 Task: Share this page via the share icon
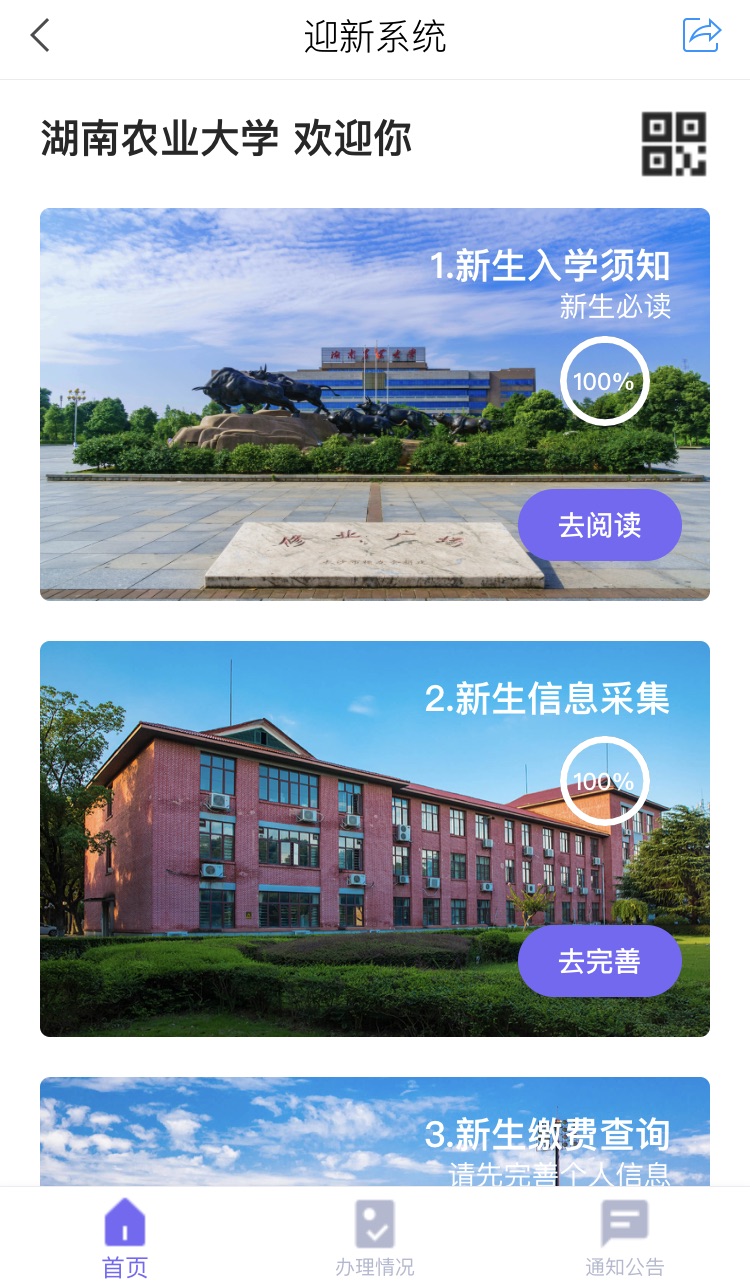(x=701, y=35)
